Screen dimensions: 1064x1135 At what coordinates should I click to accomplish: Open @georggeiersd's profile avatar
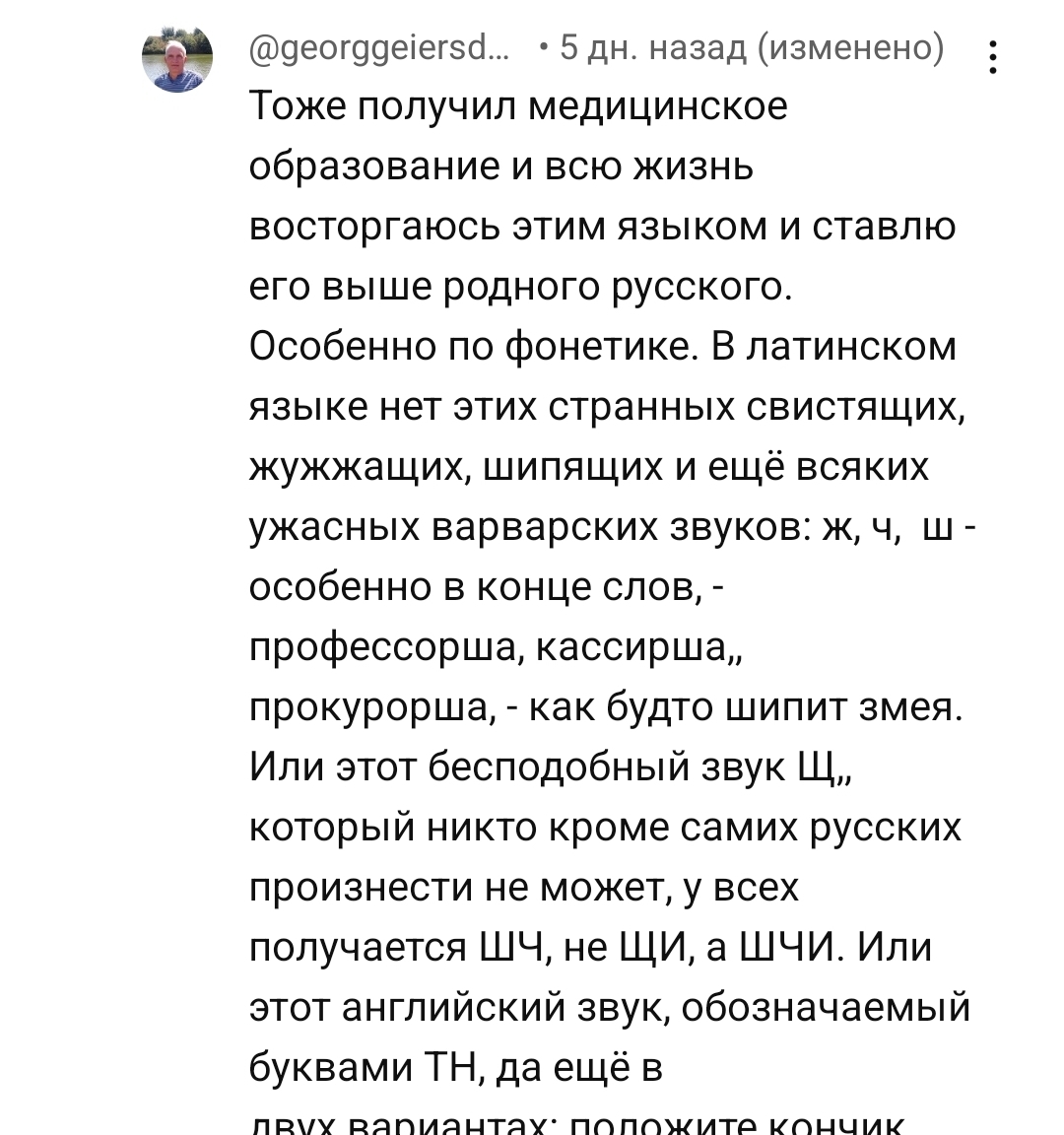[x=177, y=59]
